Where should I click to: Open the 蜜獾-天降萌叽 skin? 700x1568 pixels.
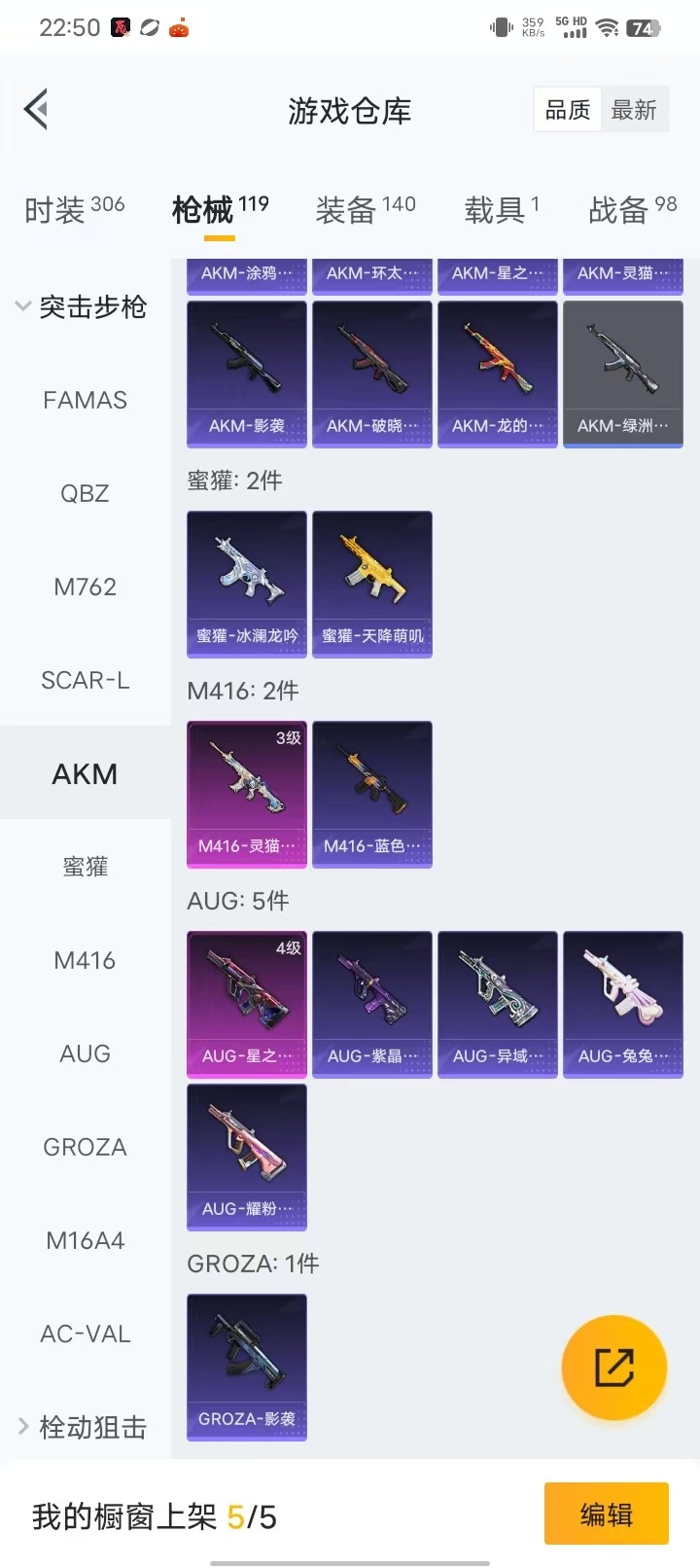tap(372, 584)
